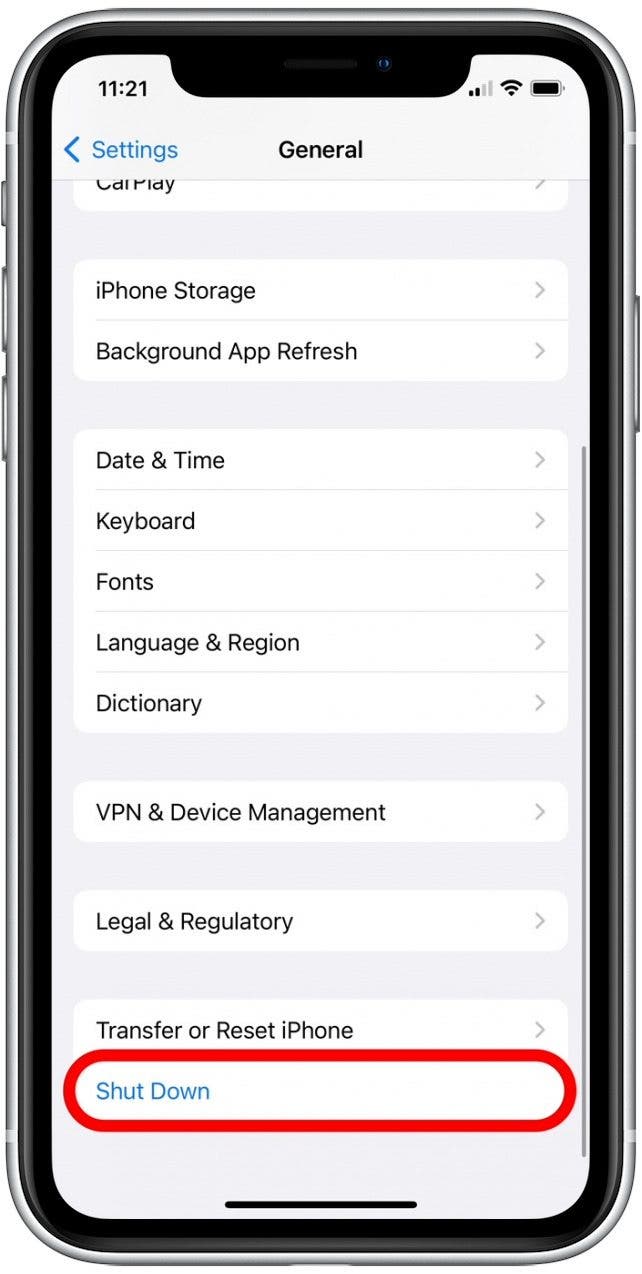Open VPN & Device Management
Screen dimensions: 642x1274
[x=320, y=812]
